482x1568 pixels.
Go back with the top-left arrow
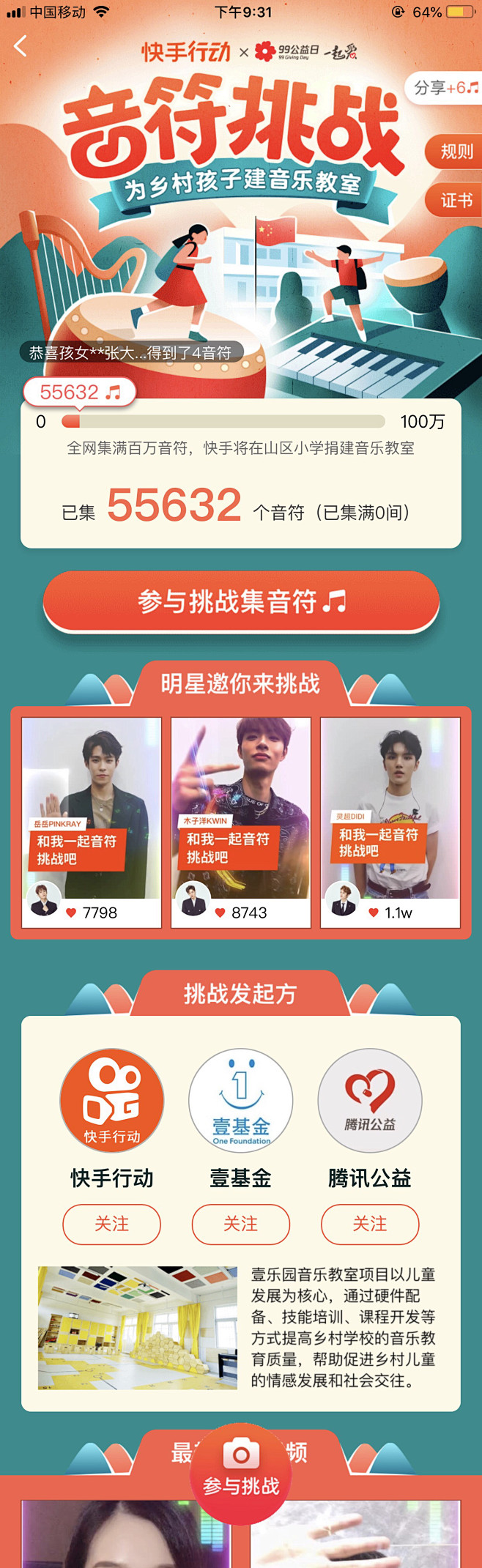21,47
